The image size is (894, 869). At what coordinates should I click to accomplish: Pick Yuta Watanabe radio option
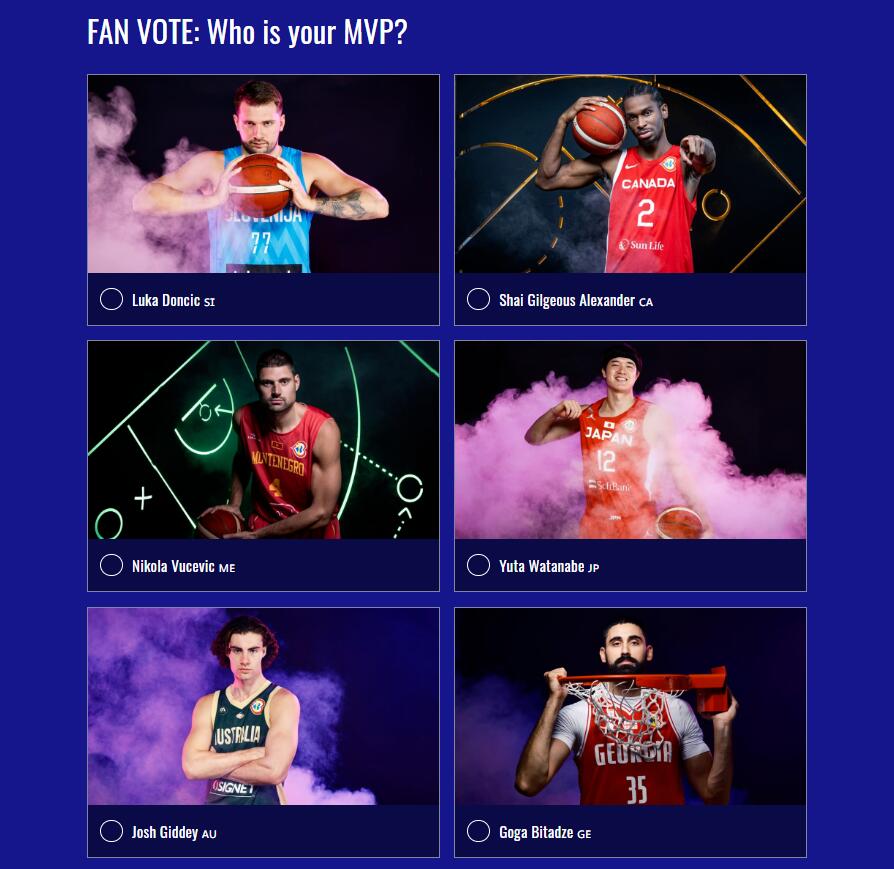point(478,565)
